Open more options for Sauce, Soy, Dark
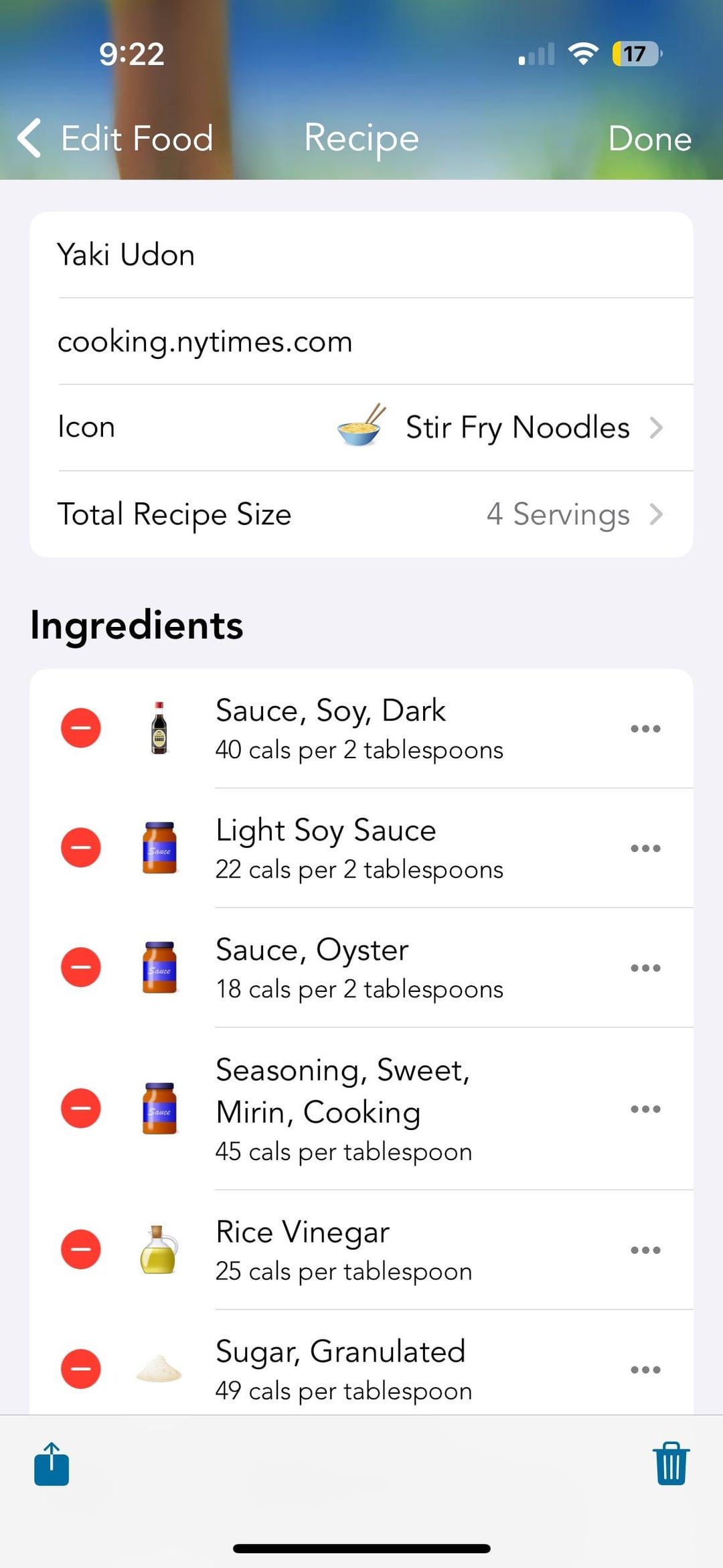The height and width of the screenshot is (1568, 723). (645, 728)
